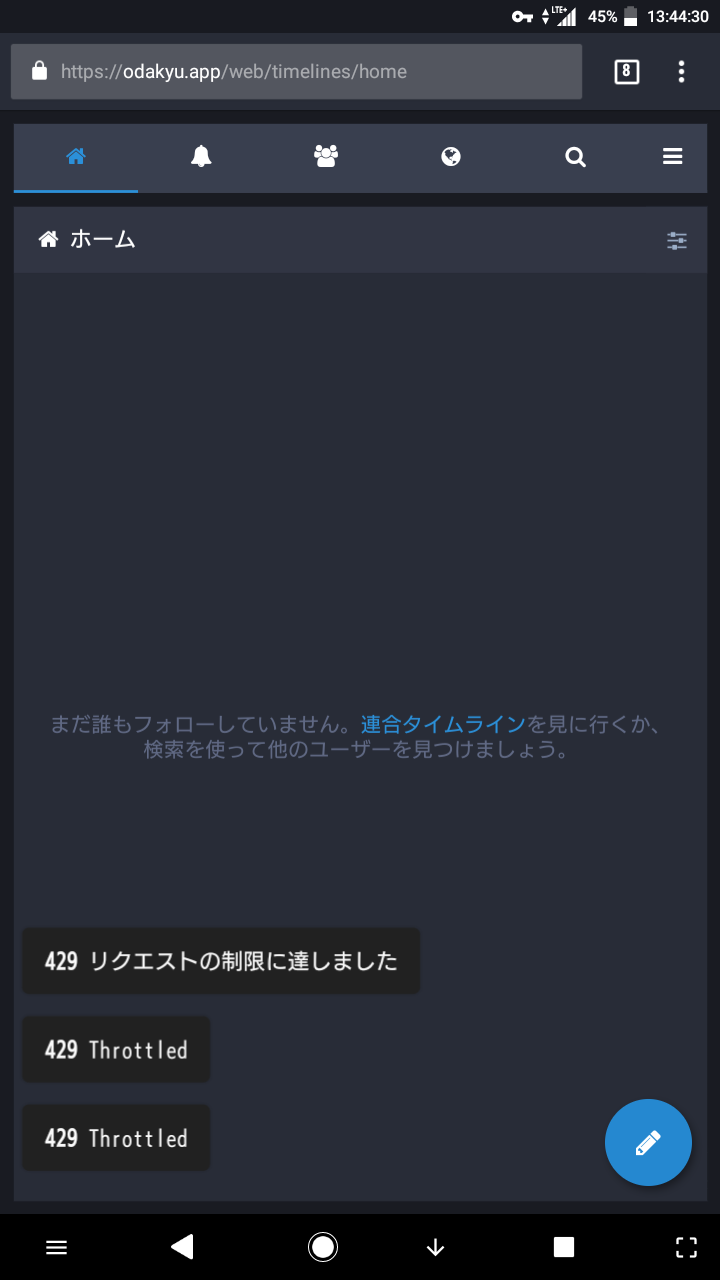
Task: Open the hamburger menu tab
Action: pos(672,157)
